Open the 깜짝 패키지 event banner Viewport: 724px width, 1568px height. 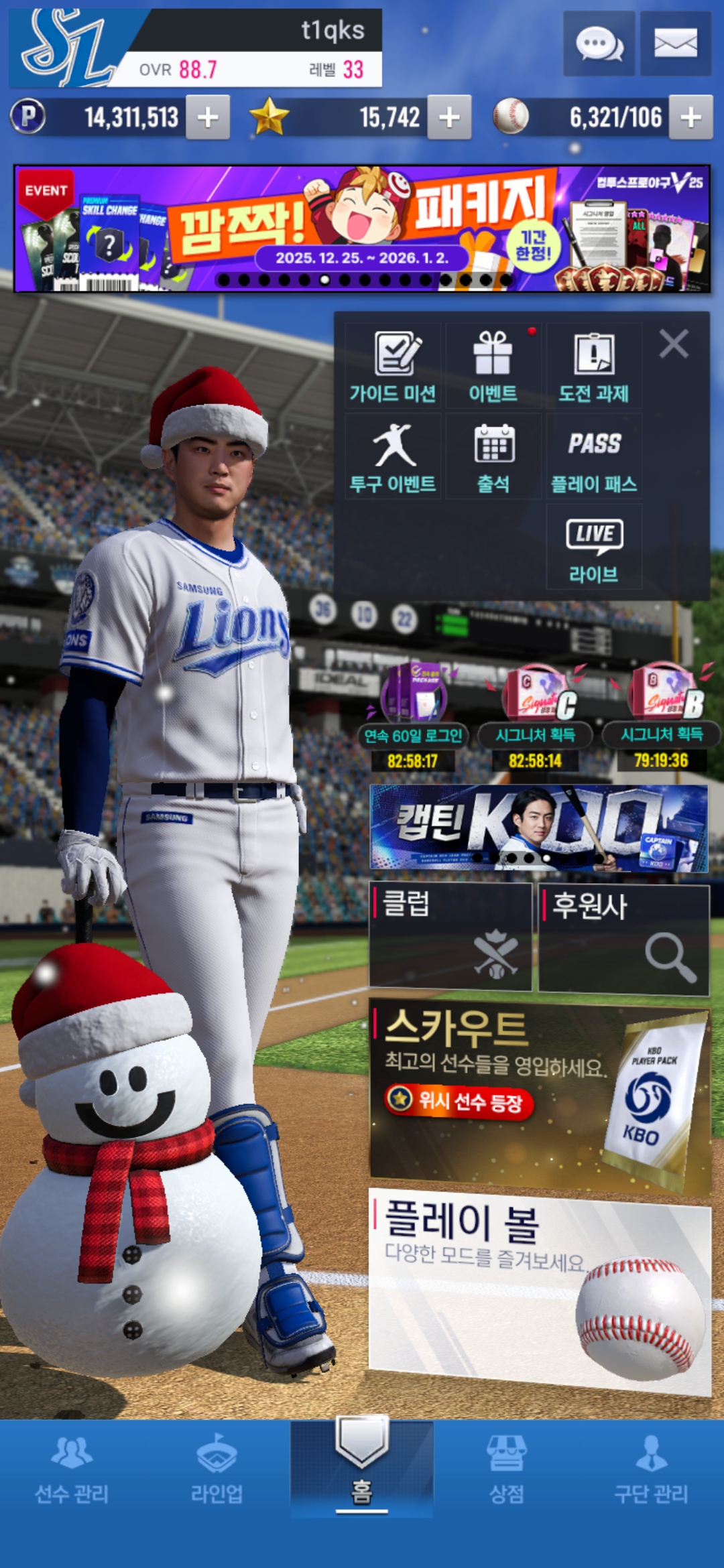pyautogui.click(x=362, y=229)
